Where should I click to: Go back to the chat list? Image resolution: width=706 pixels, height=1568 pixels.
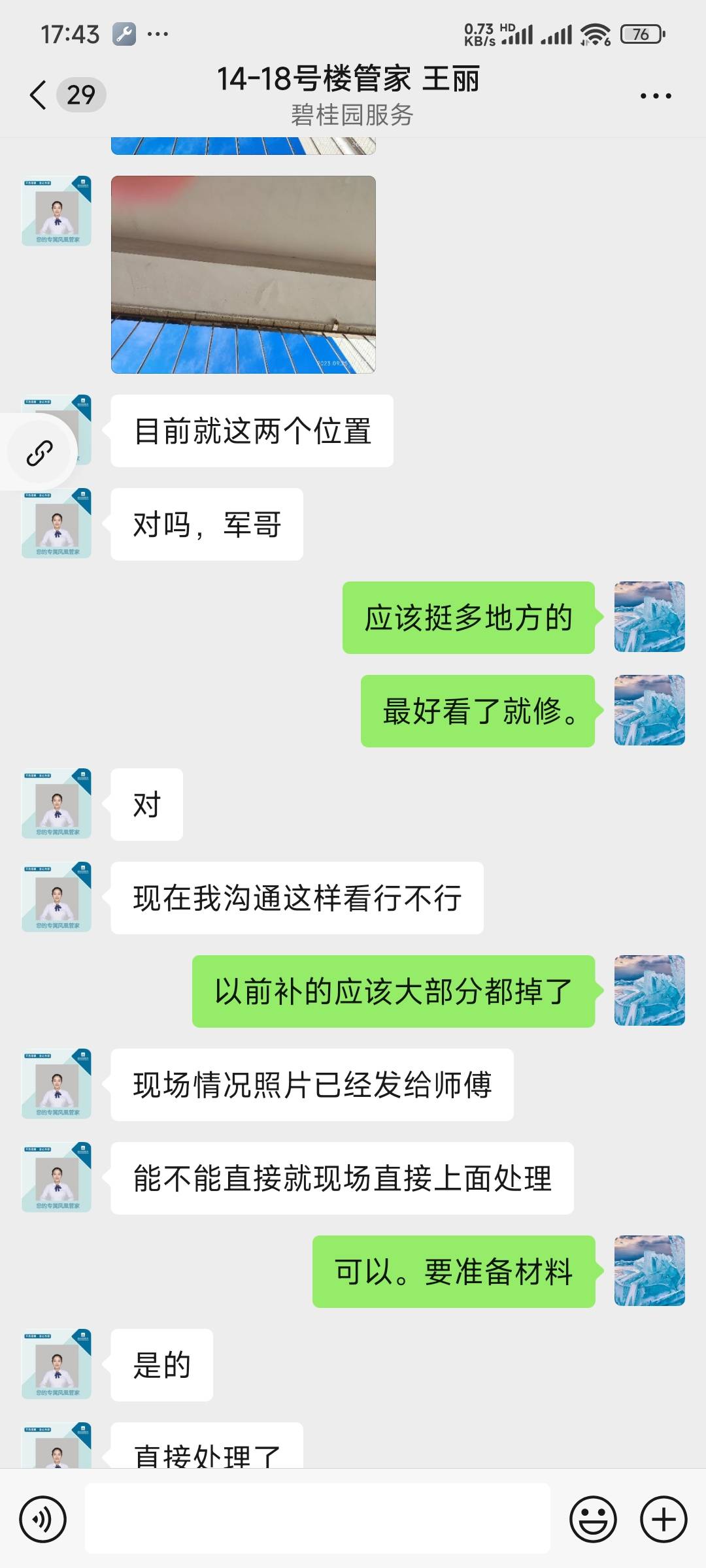(39, 95)
